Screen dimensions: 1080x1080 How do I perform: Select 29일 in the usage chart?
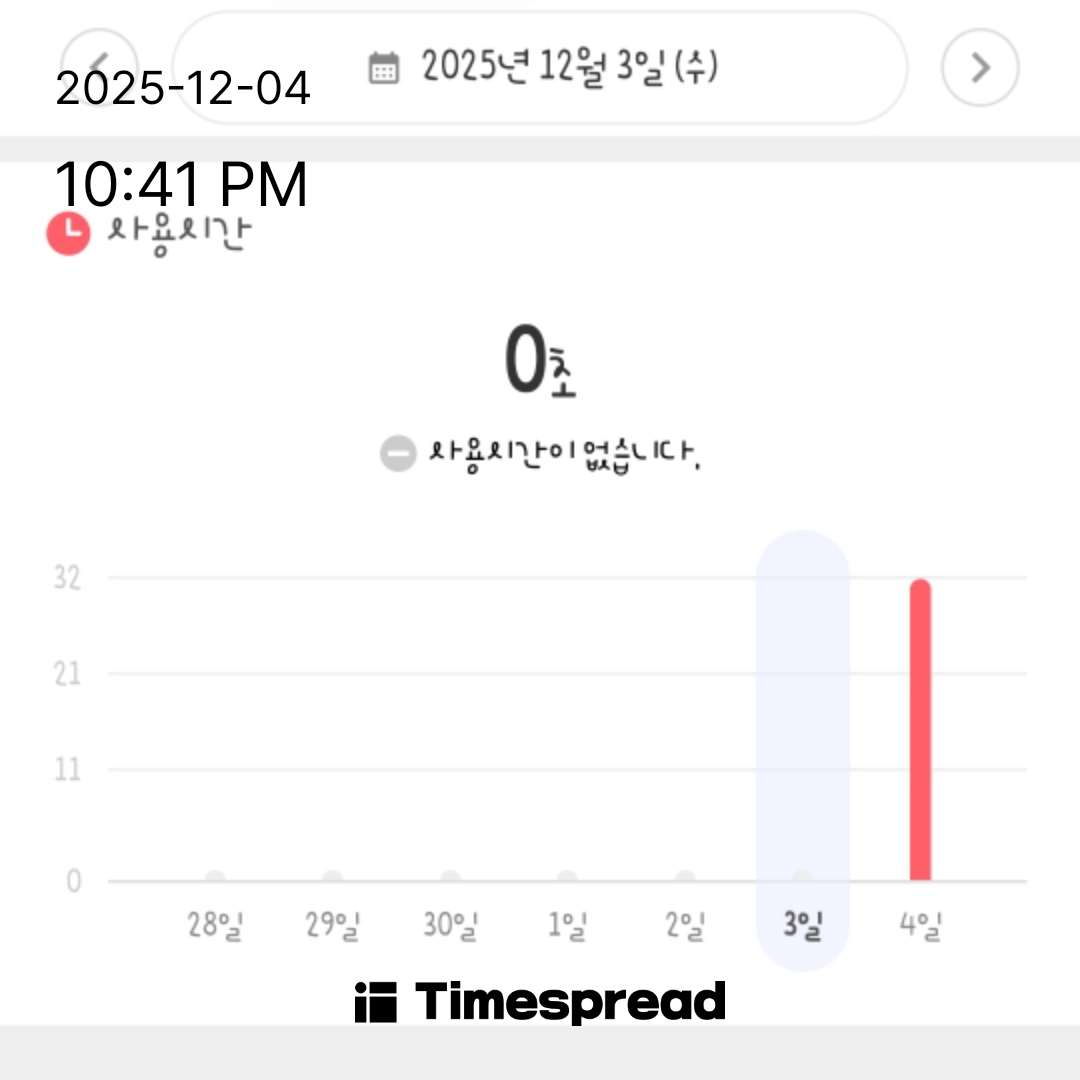(332, 924)
